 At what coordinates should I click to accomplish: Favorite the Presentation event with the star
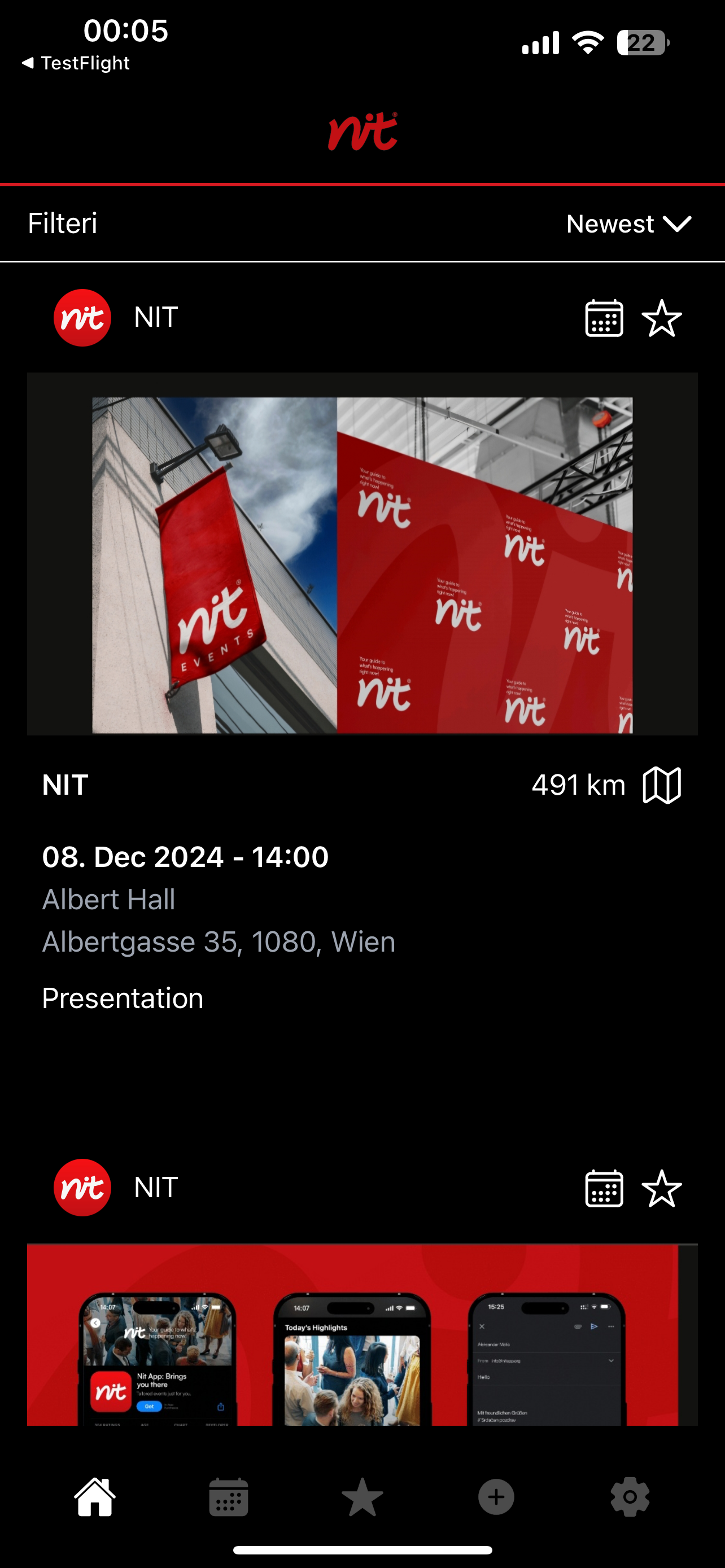click(x=662, y=318)
